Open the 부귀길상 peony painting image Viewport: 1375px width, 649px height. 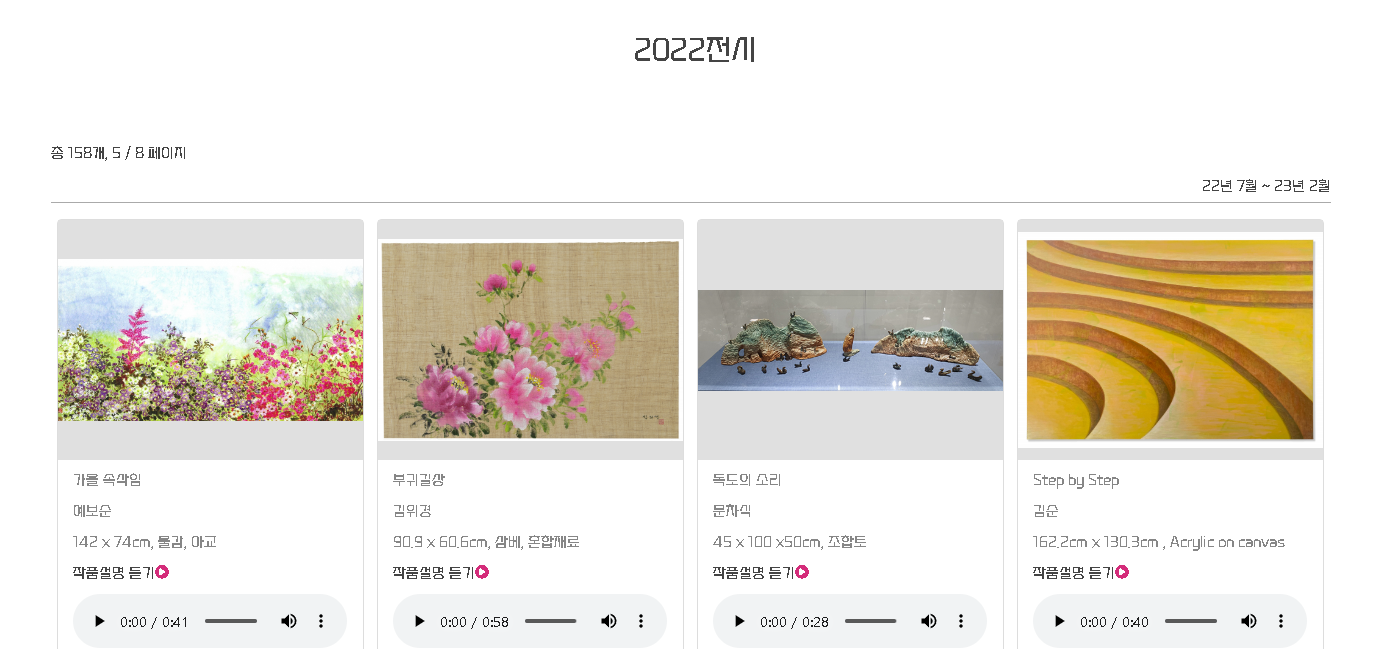click(530, 340)
